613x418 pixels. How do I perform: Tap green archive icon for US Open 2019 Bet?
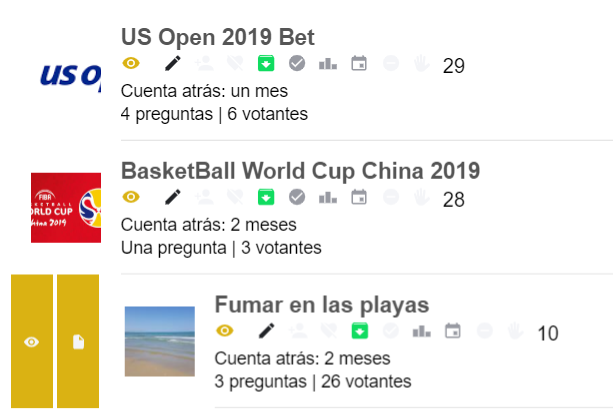tap(266, 64)
